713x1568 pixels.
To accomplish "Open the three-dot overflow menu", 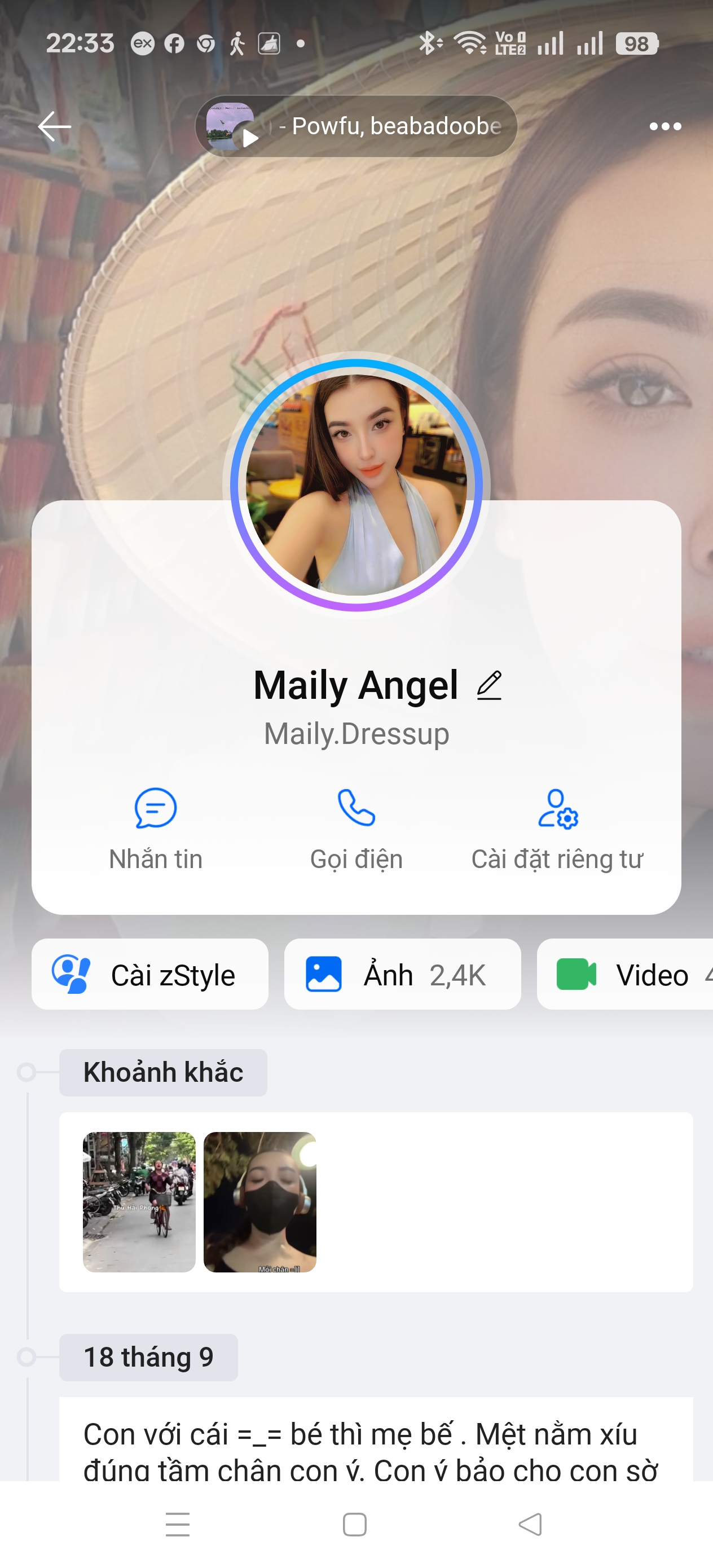I will coord(665,126).
